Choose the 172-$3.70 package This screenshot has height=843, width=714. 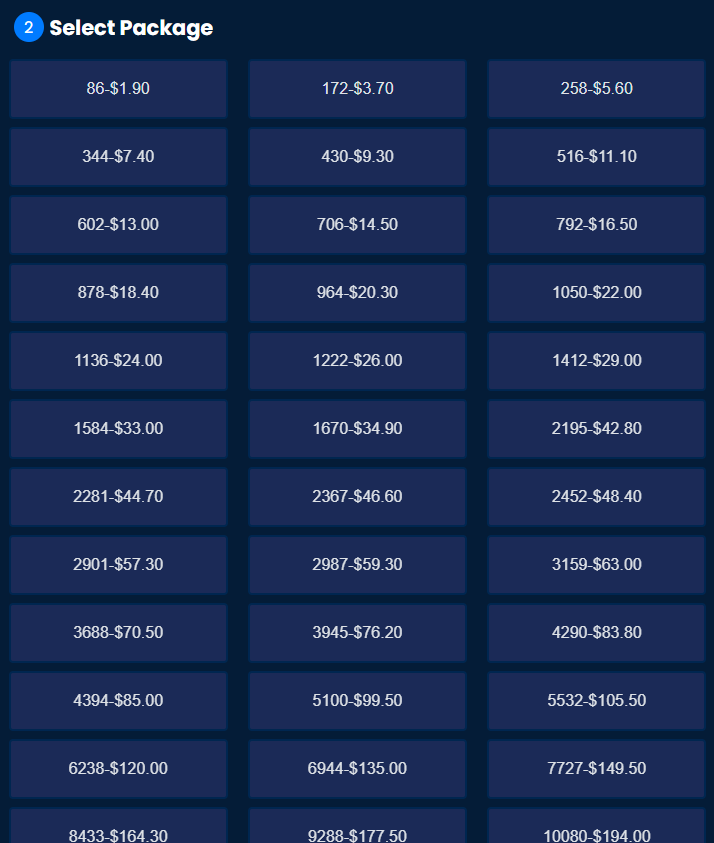(x=357, y=89)
